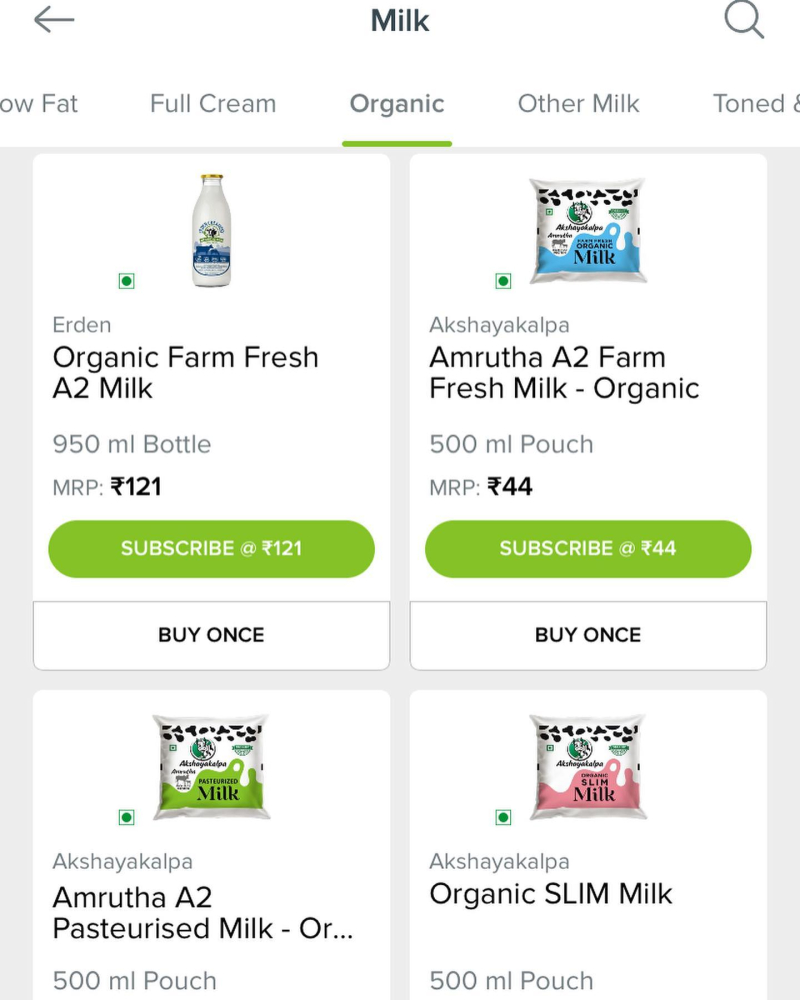Subscribe to Erden A2 Milk at ₹121

tap(211, 549)
